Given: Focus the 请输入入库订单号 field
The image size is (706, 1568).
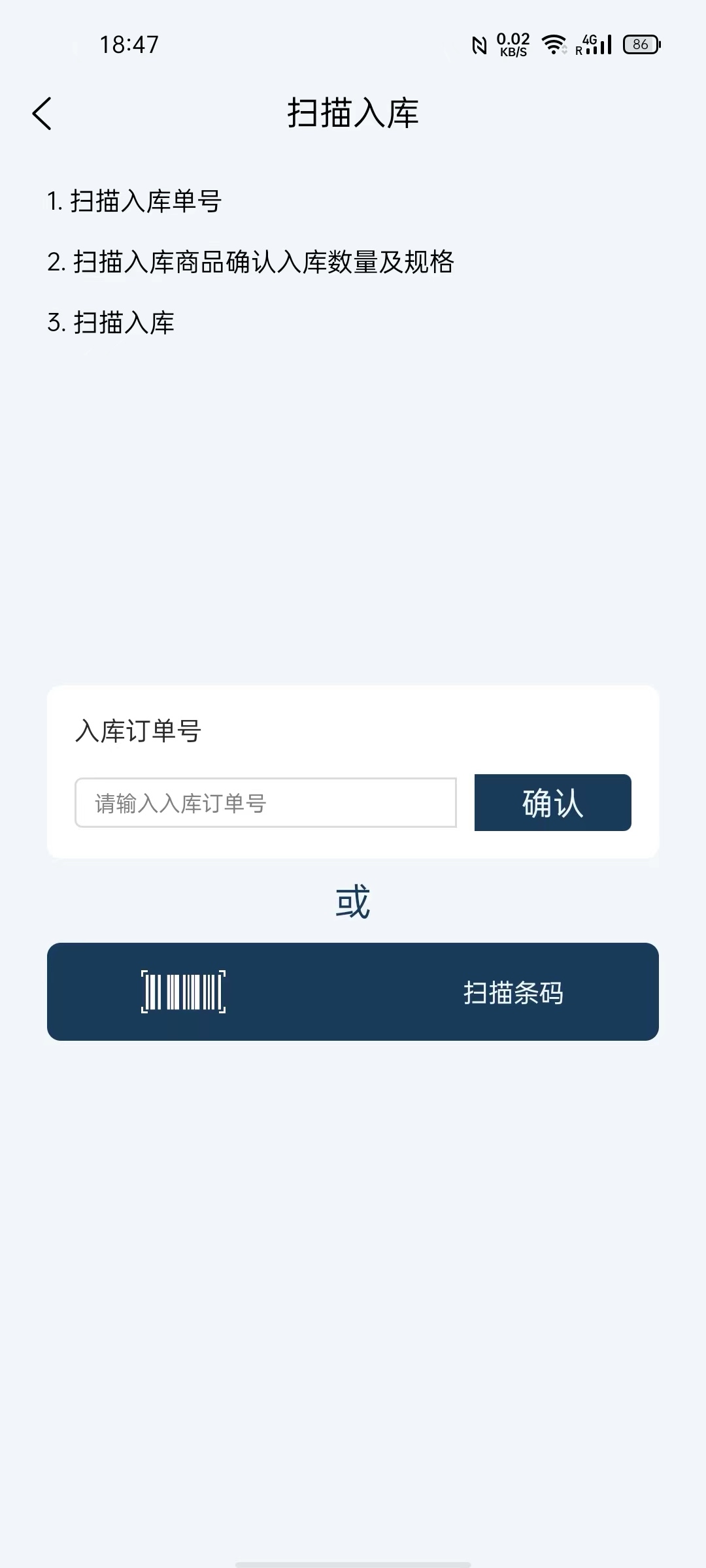Looking at the screenshot, I should (x=265, y=803).
